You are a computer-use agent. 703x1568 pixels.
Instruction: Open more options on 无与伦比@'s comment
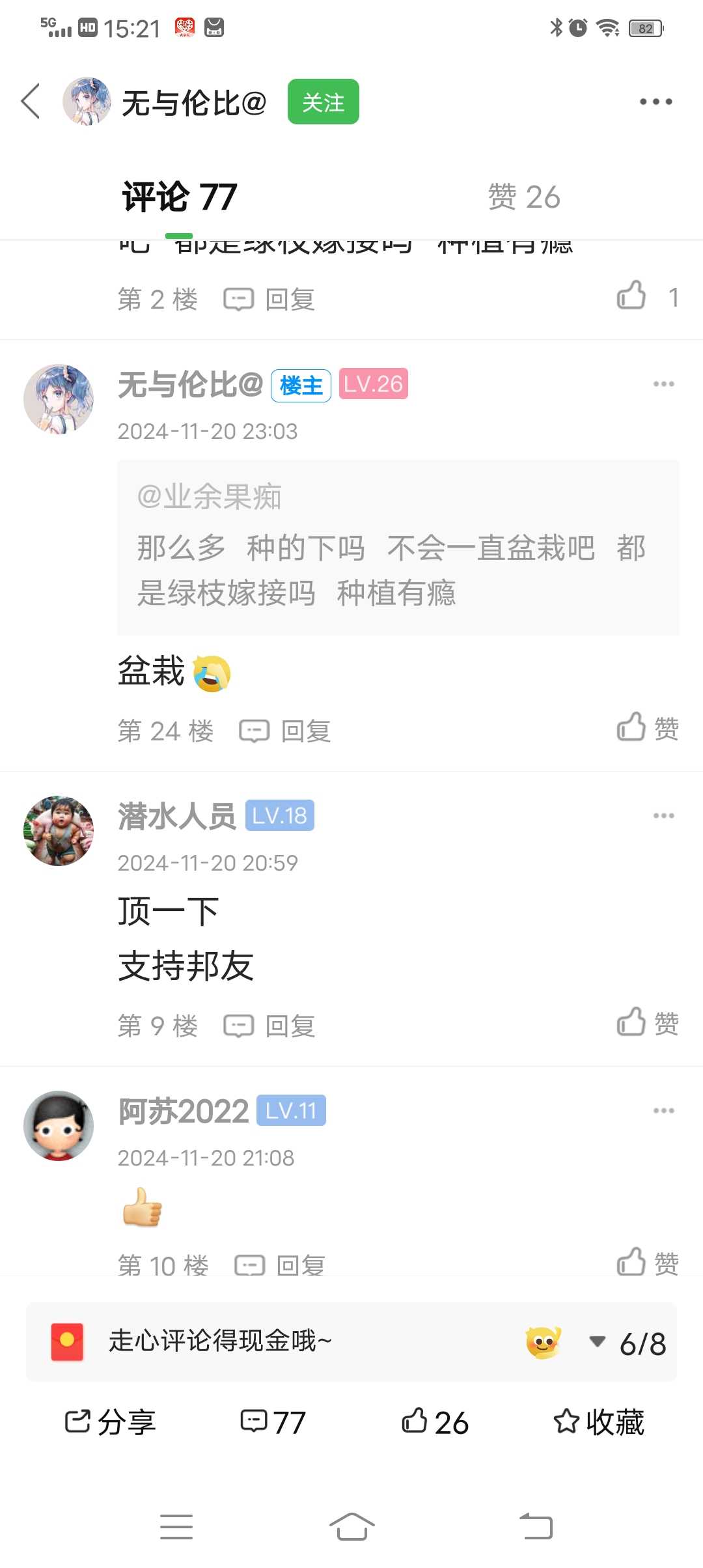coord(663,384)
